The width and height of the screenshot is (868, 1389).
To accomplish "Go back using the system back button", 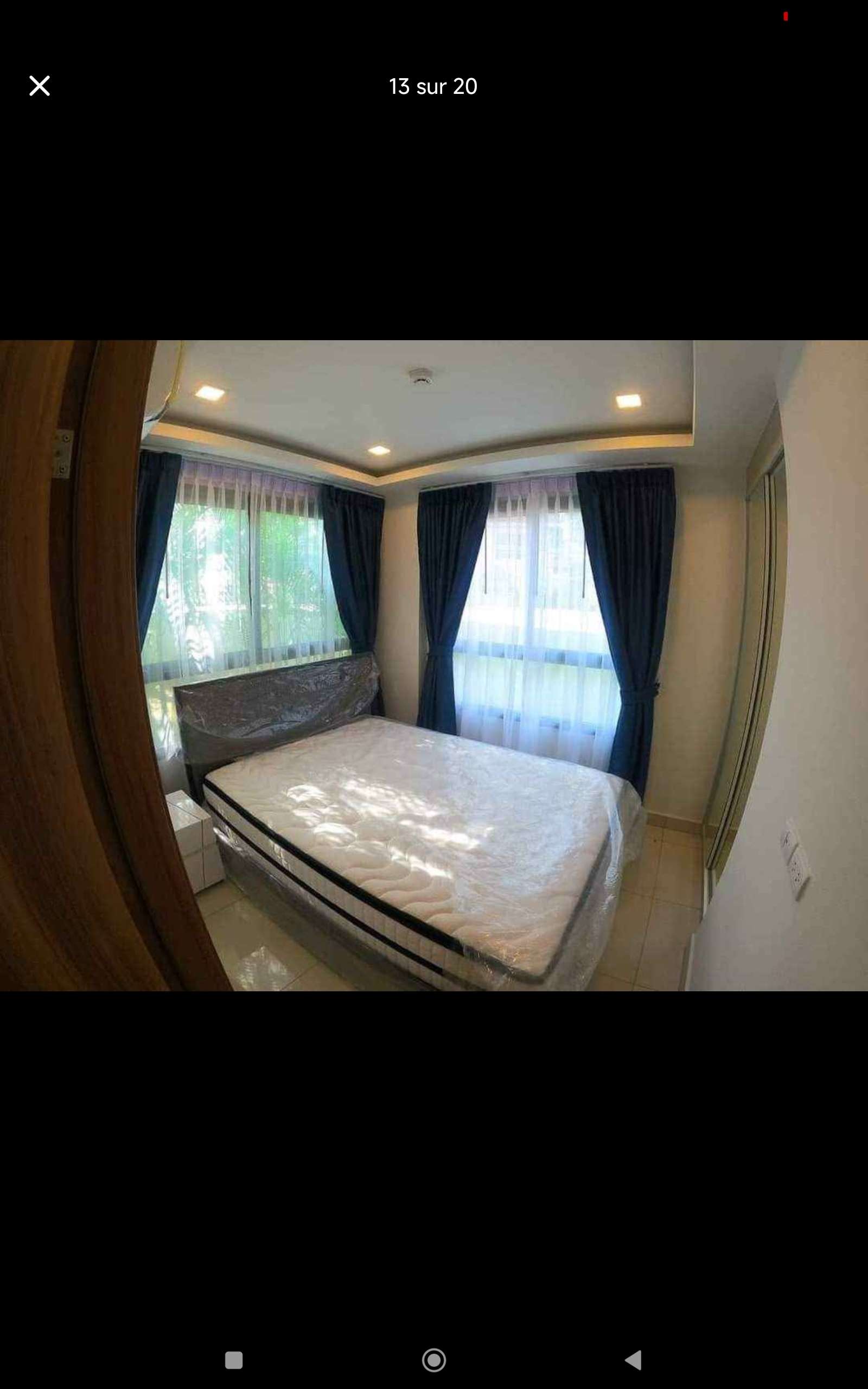I will pyautogui.click(x=633, y=1360).
